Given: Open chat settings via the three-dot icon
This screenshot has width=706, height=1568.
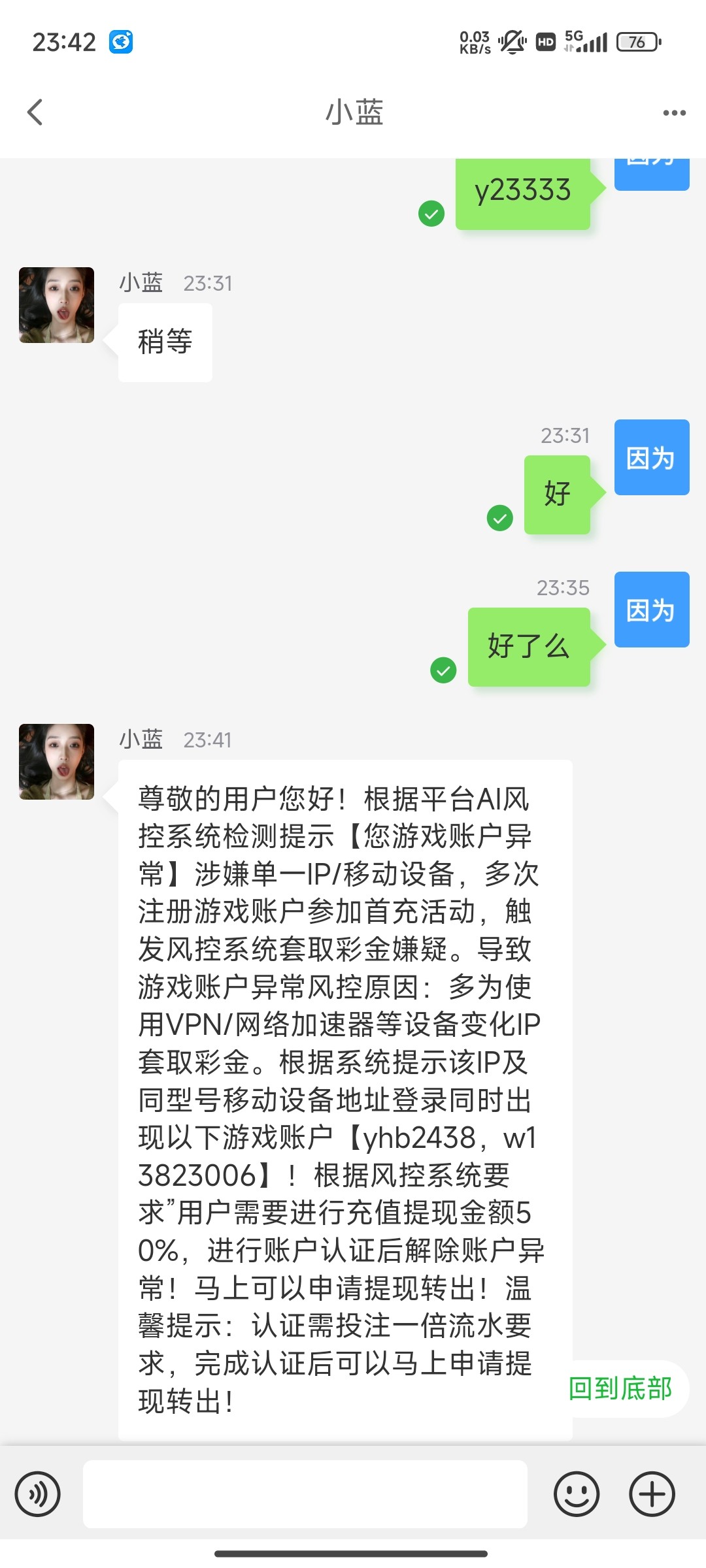Looking at the screenshot, I should (x=672, y=112).
